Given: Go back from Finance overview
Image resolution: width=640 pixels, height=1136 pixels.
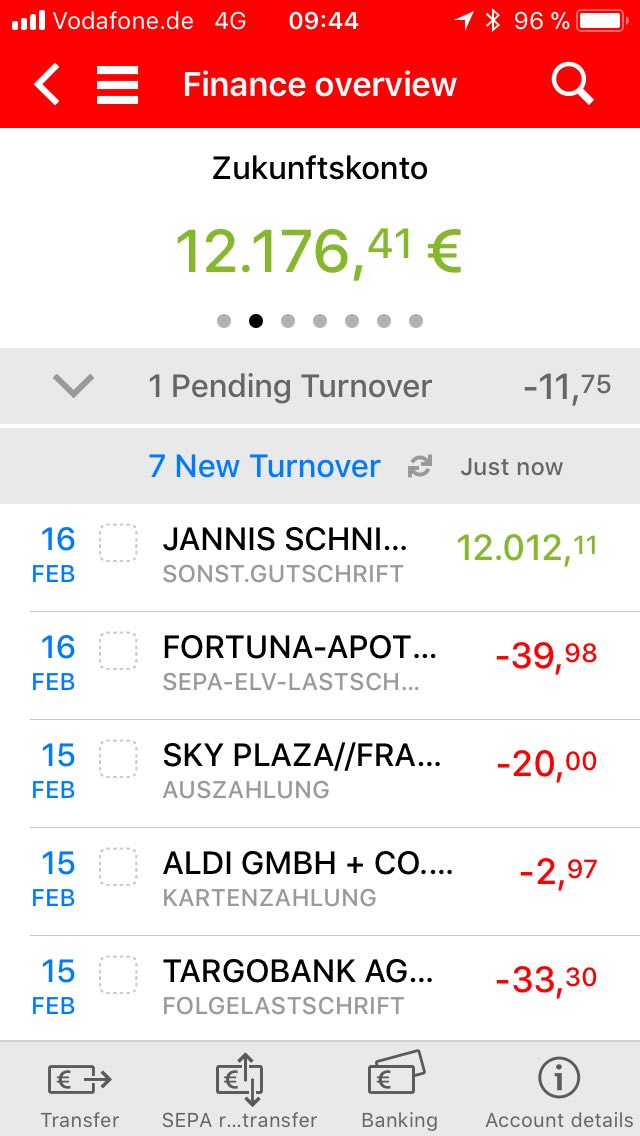Looking at the screenshot, I should [47, 85].
